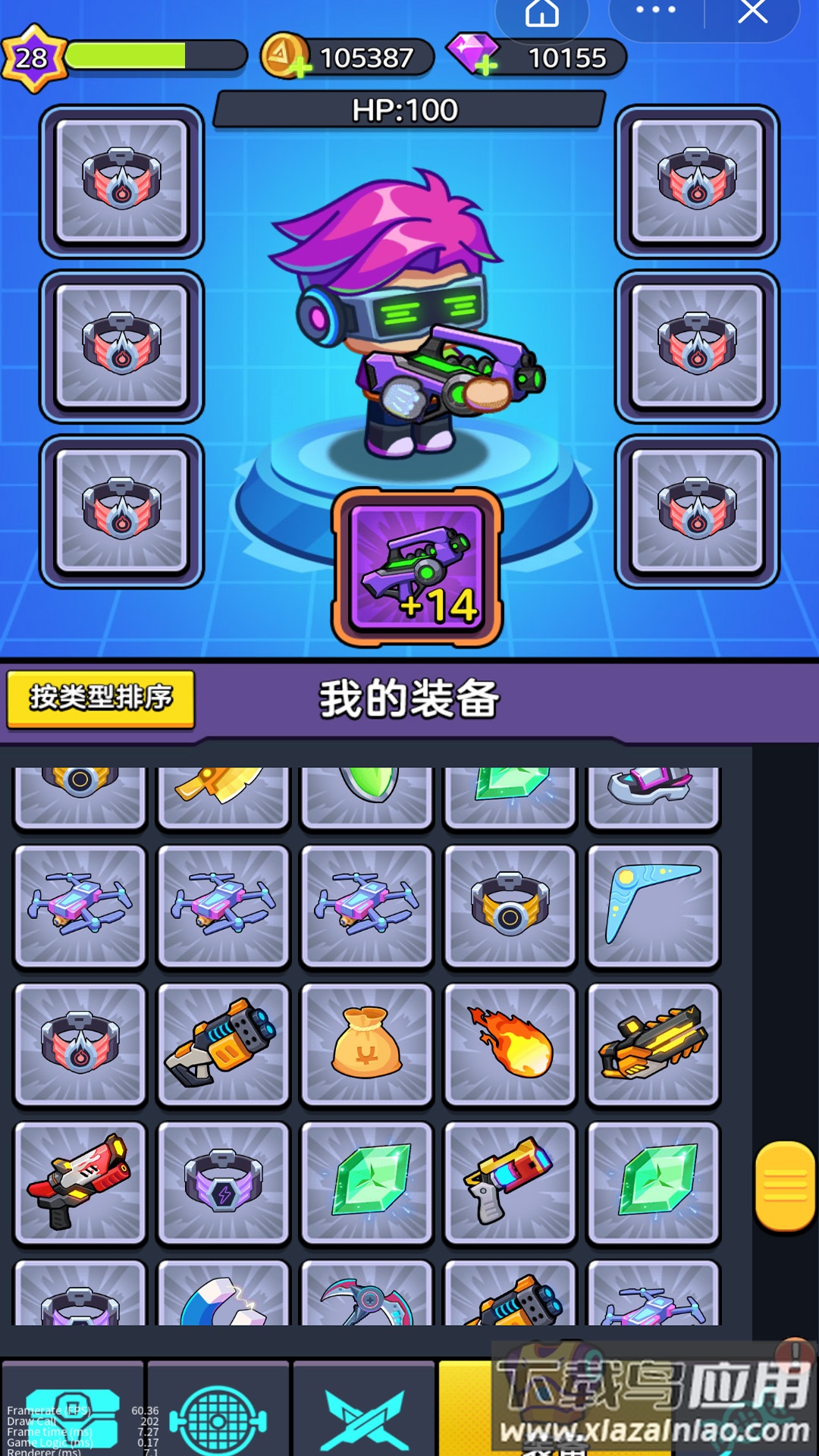The height and width of the screenshot is (1456, 819).
Task: Add more purple gems
Action: [x=486, y=67]
